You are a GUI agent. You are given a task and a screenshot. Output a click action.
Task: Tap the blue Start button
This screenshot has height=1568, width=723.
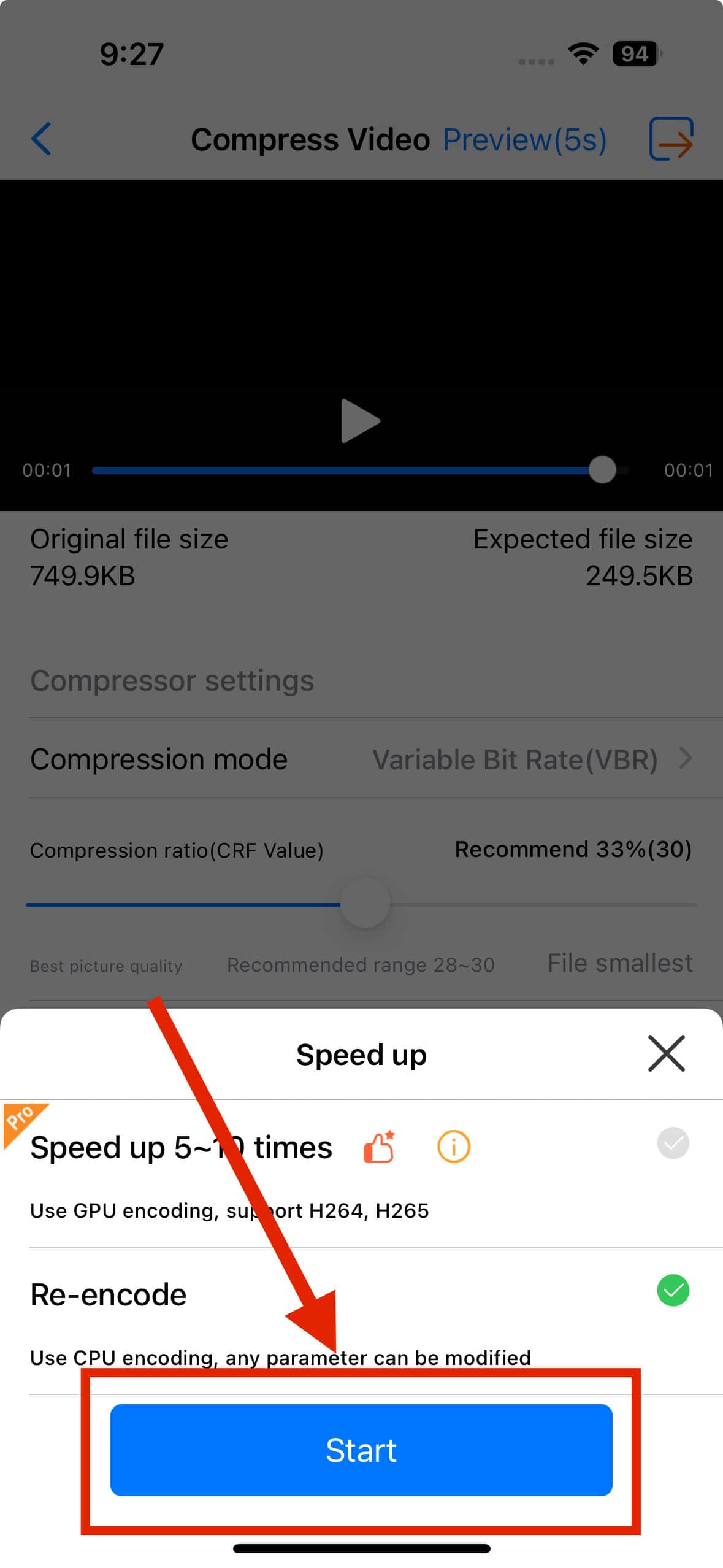tap(361, 1450)
